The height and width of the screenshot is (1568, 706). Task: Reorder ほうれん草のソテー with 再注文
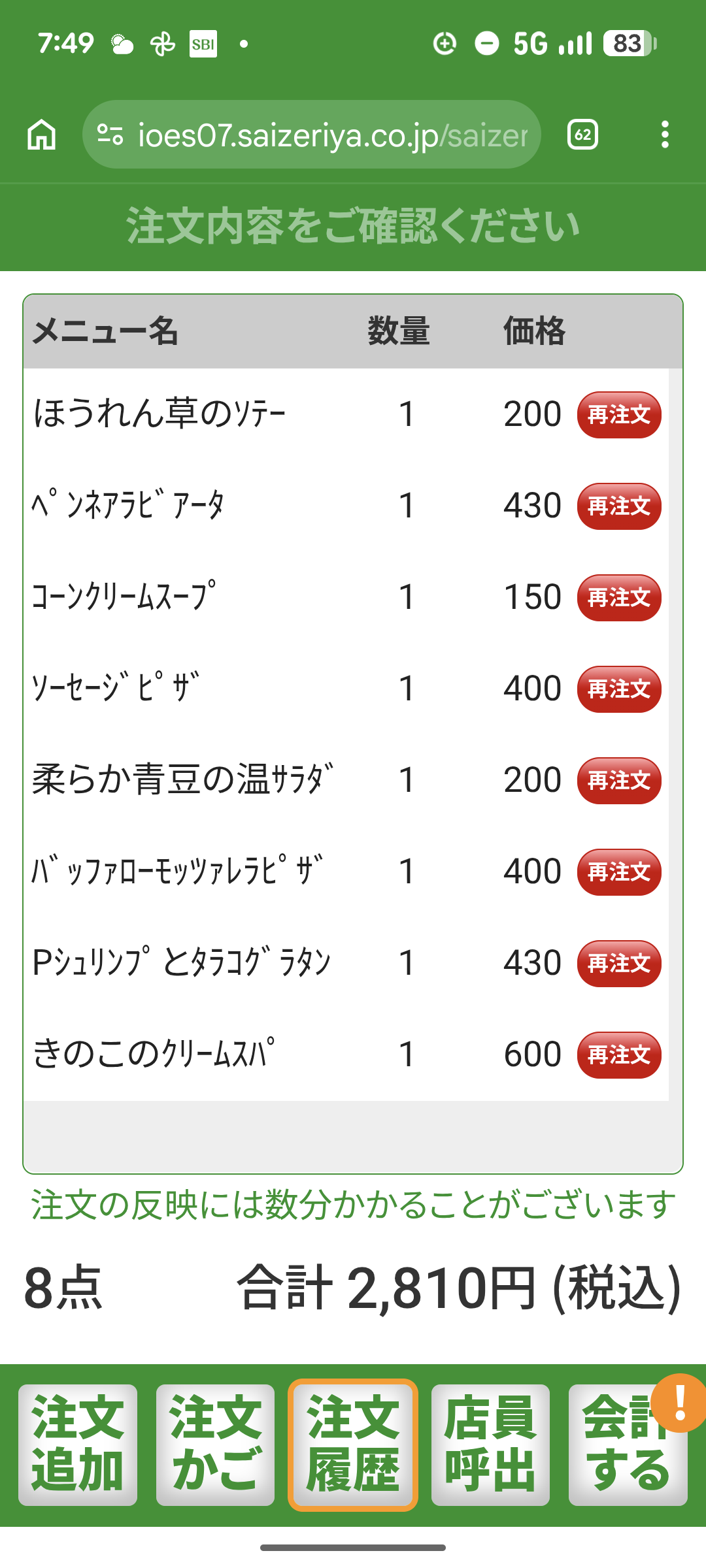coord(618,415)
